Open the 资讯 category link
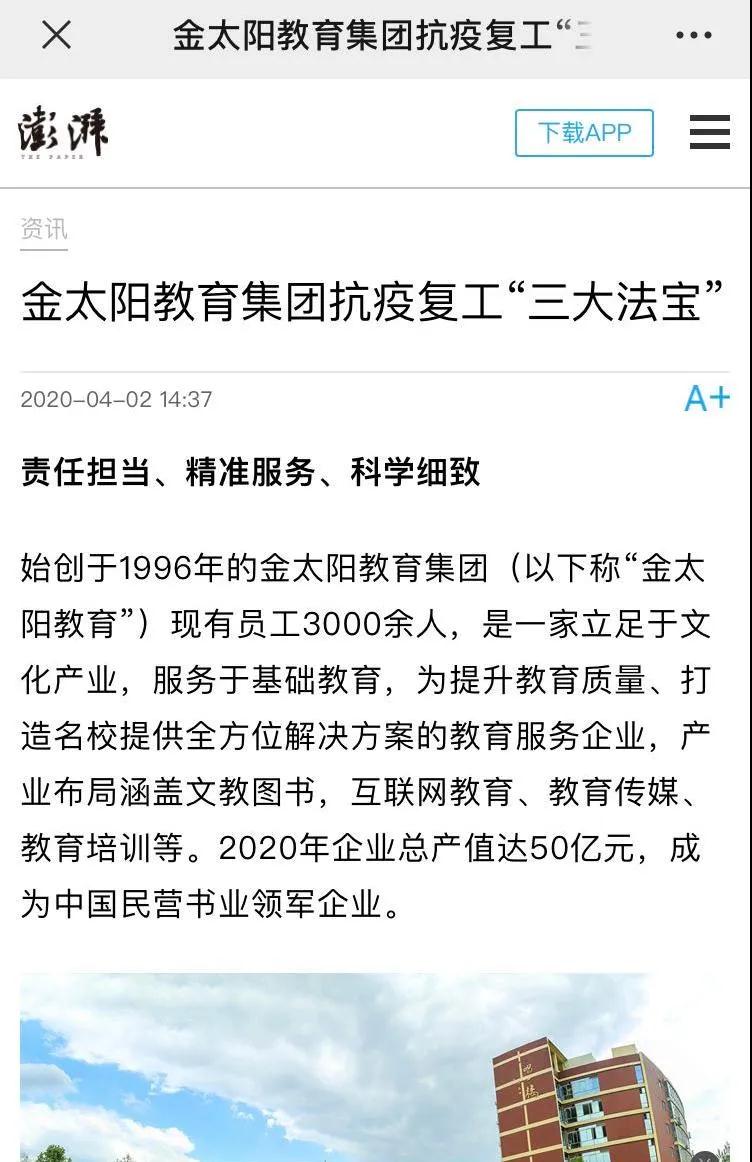This screenshot has width=752, height=1162. [x=44, y=229]
